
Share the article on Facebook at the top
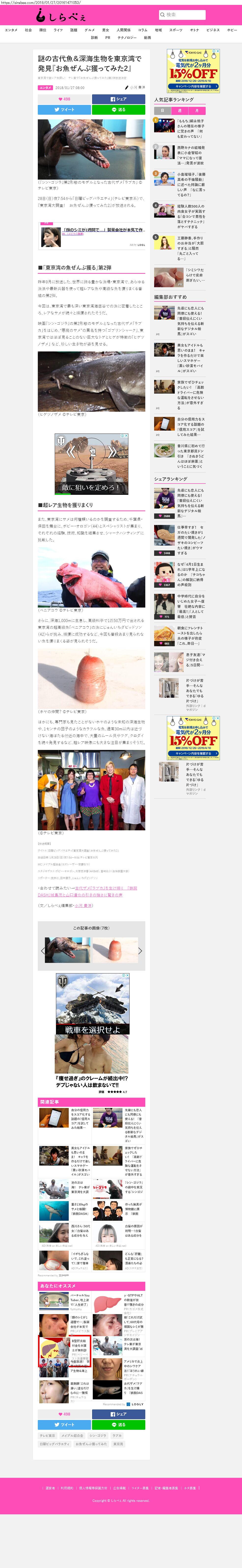(x=118, y=99)
